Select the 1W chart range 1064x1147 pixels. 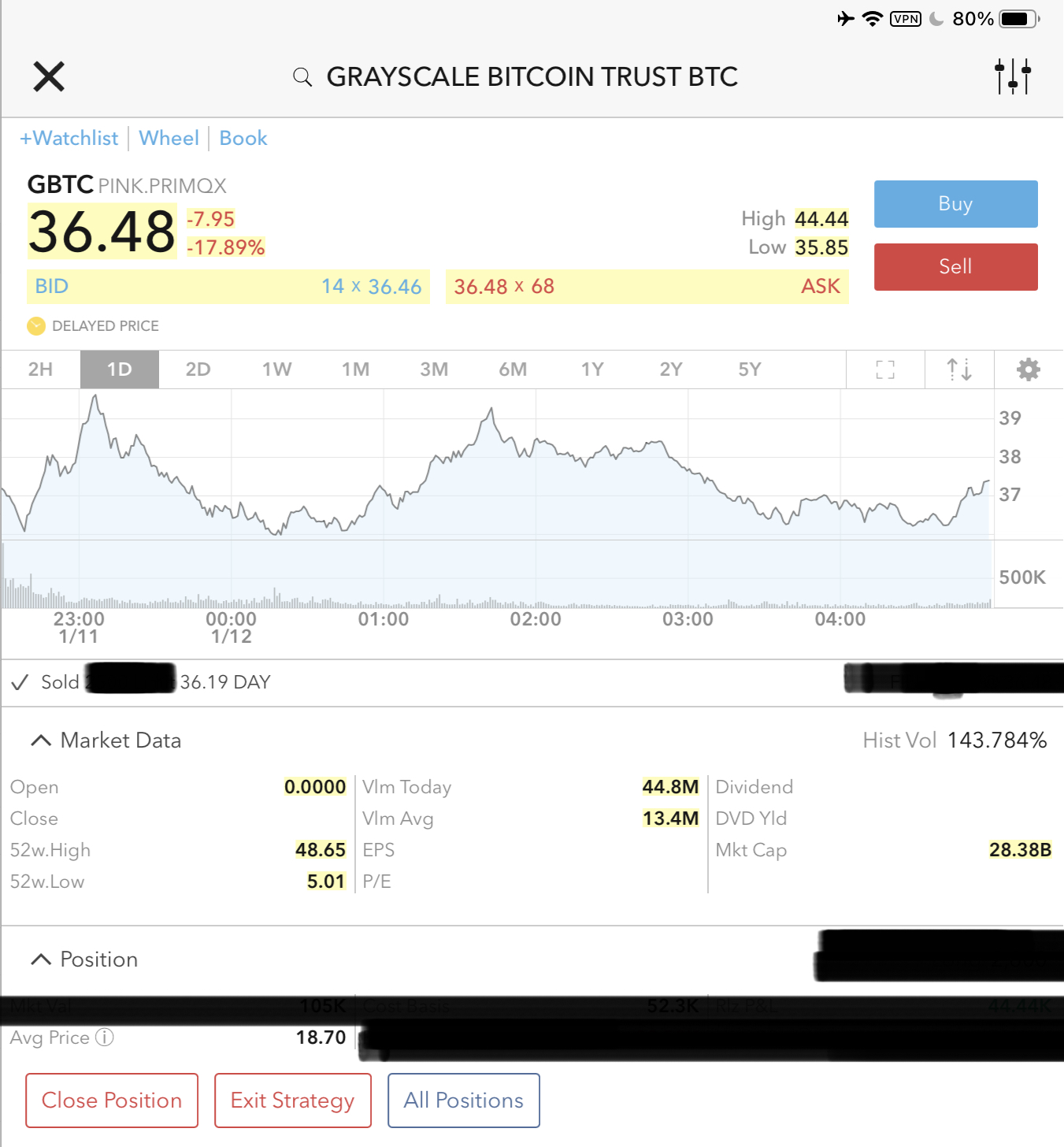point(276,369)
